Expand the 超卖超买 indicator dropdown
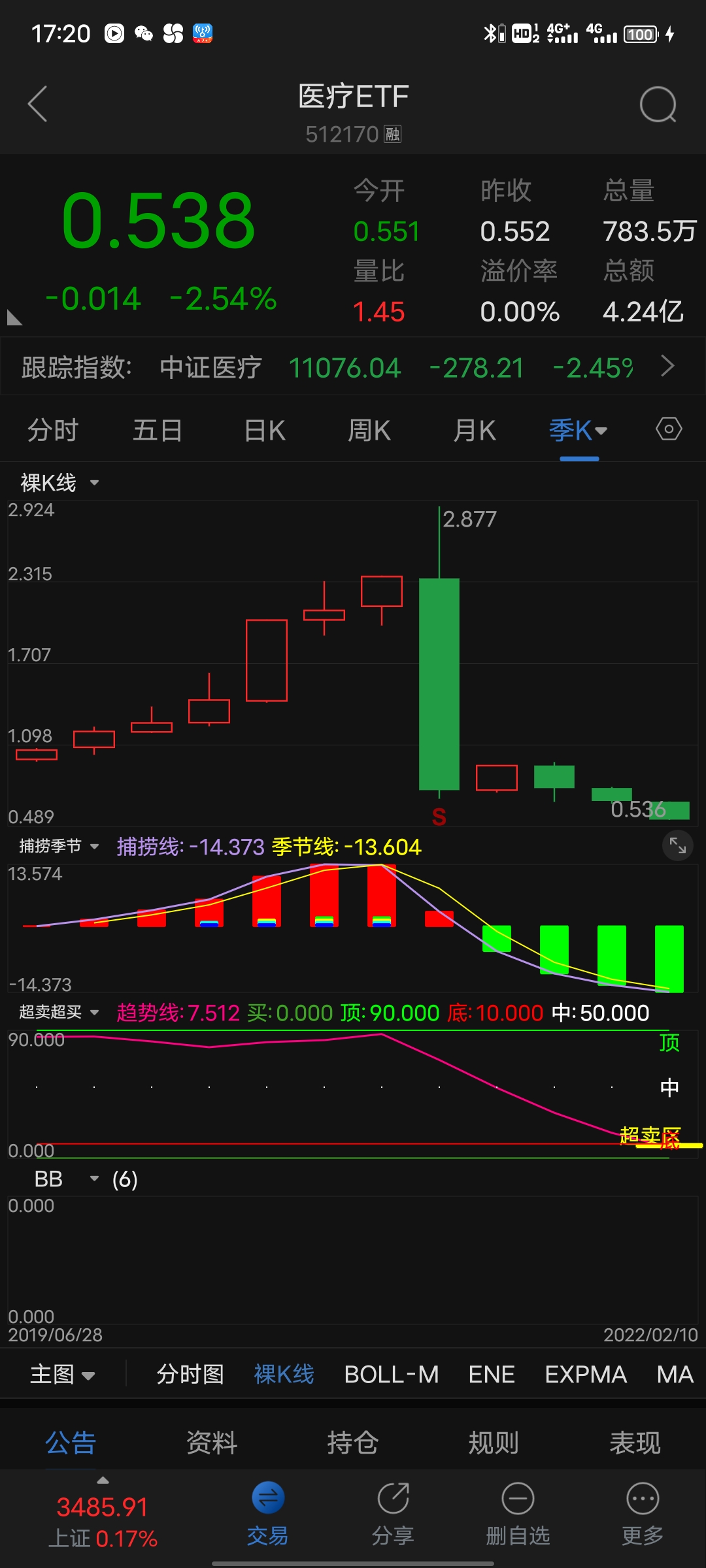 [59, 1012]
